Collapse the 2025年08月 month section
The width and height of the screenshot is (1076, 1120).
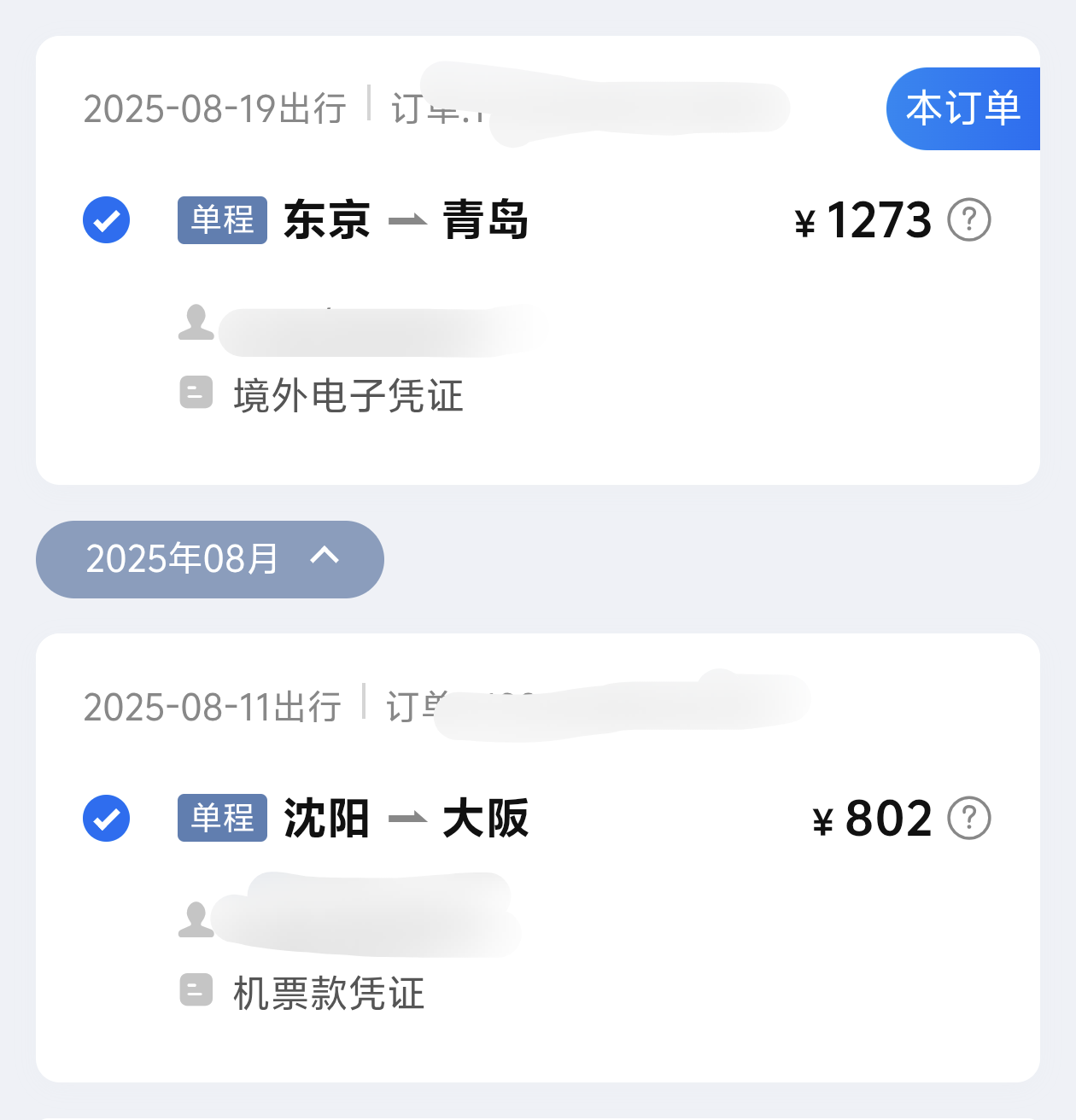[210, 559]
